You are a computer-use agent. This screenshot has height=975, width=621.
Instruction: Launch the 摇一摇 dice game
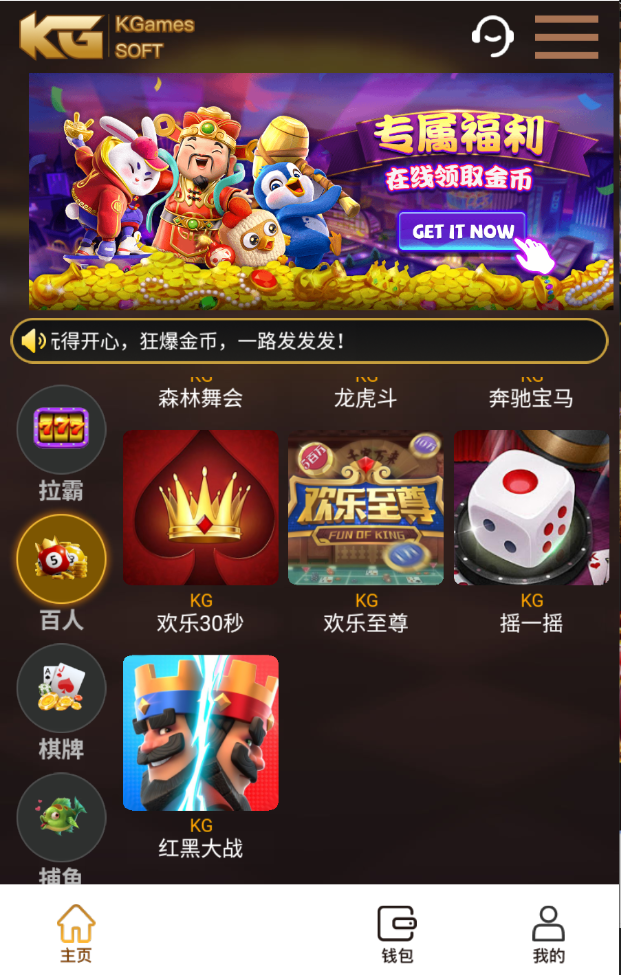[531, 508]
